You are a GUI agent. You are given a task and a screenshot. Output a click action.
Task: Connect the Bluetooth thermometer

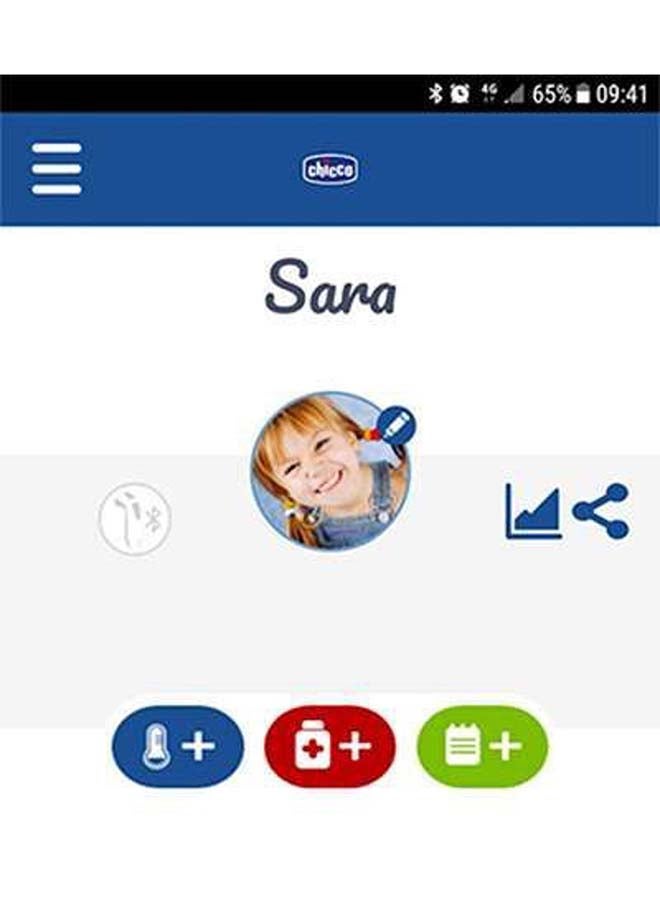click(135, 519)
